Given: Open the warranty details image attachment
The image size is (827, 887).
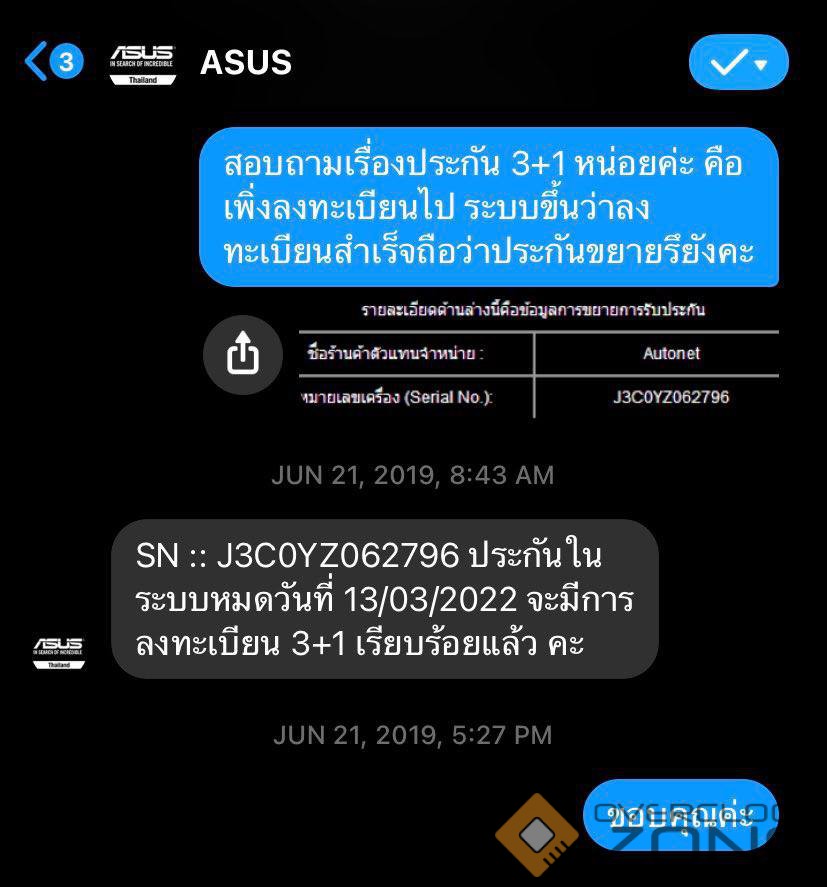Looking at the screenshot, I should [x=539, y=357].
